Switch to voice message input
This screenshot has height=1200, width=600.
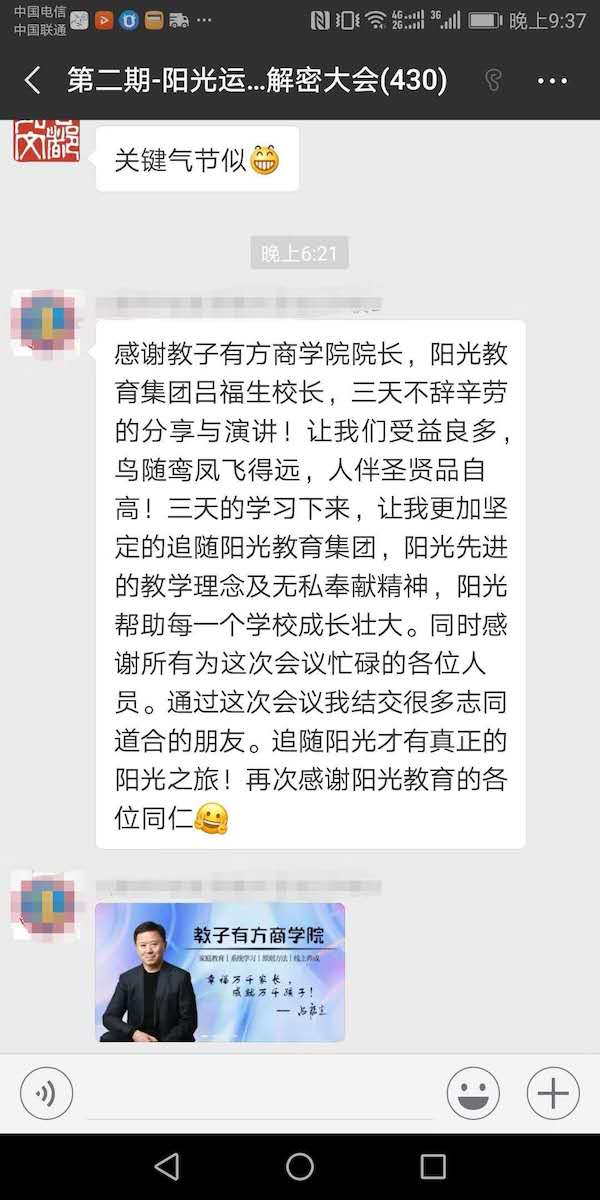(46, 1093)
